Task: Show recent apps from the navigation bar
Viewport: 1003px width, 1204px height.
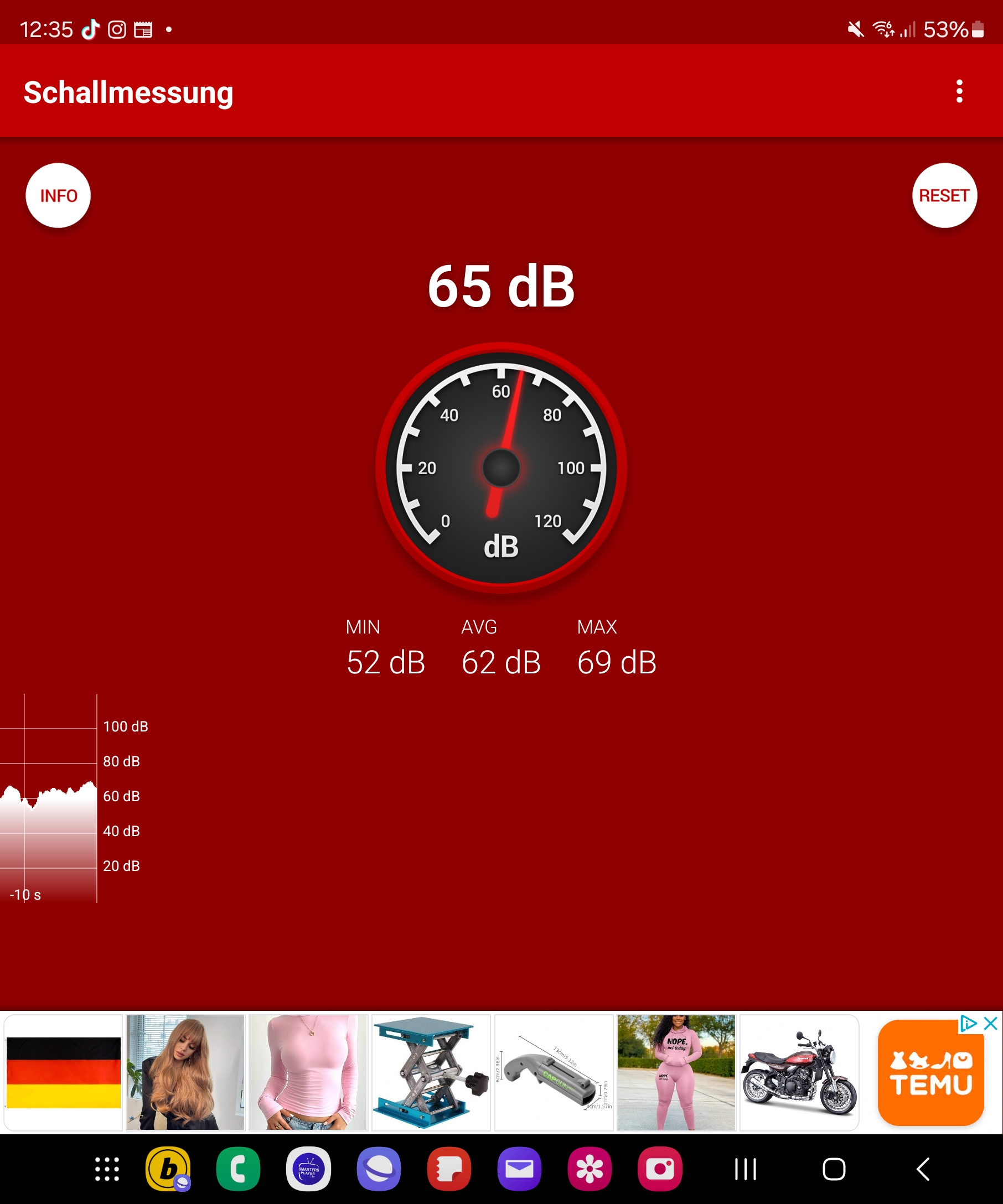Action: click(746, 1169)
